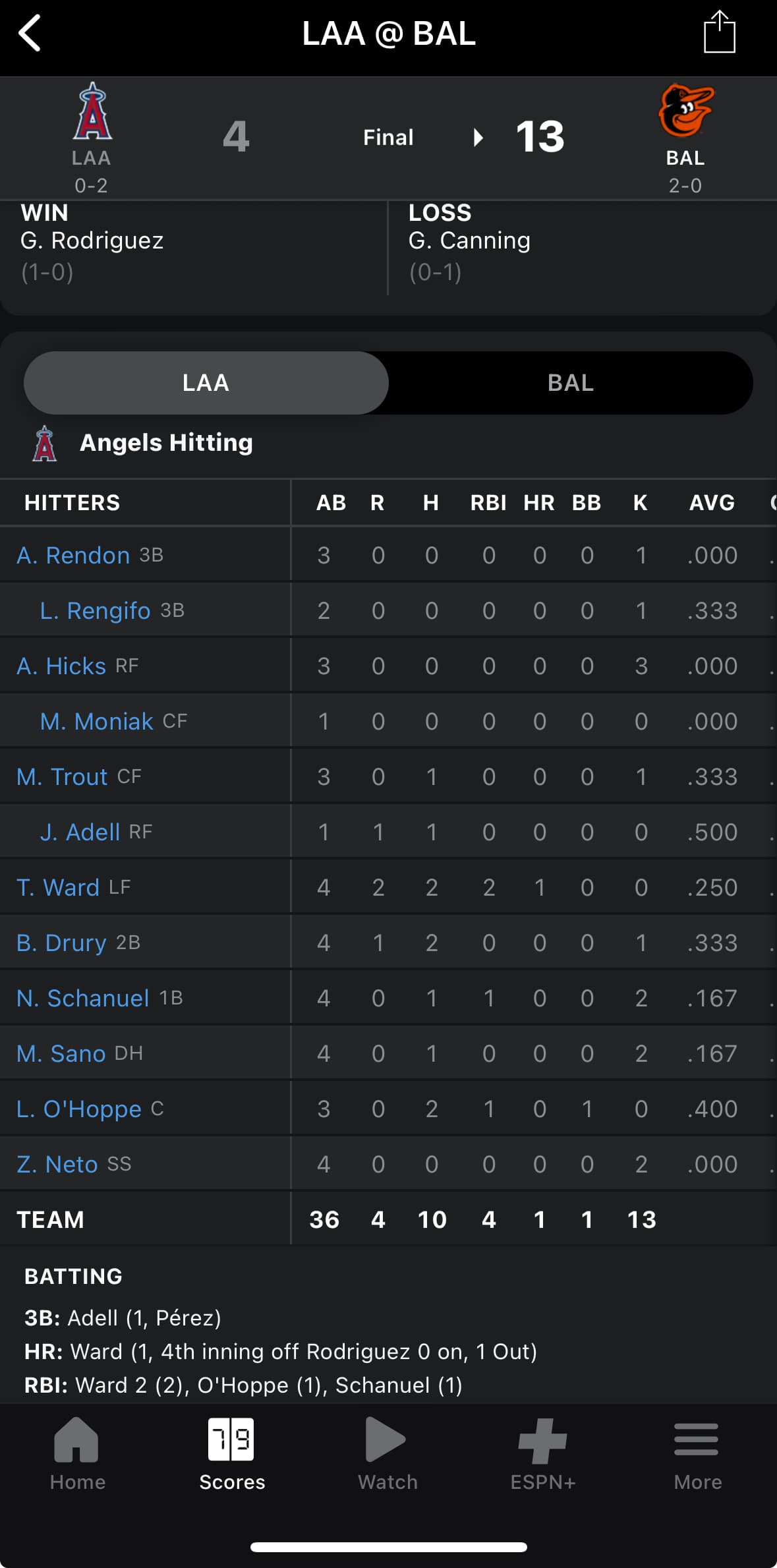
Task: Select B. Drury in the hitters list
Action: [x=61, y=943]
